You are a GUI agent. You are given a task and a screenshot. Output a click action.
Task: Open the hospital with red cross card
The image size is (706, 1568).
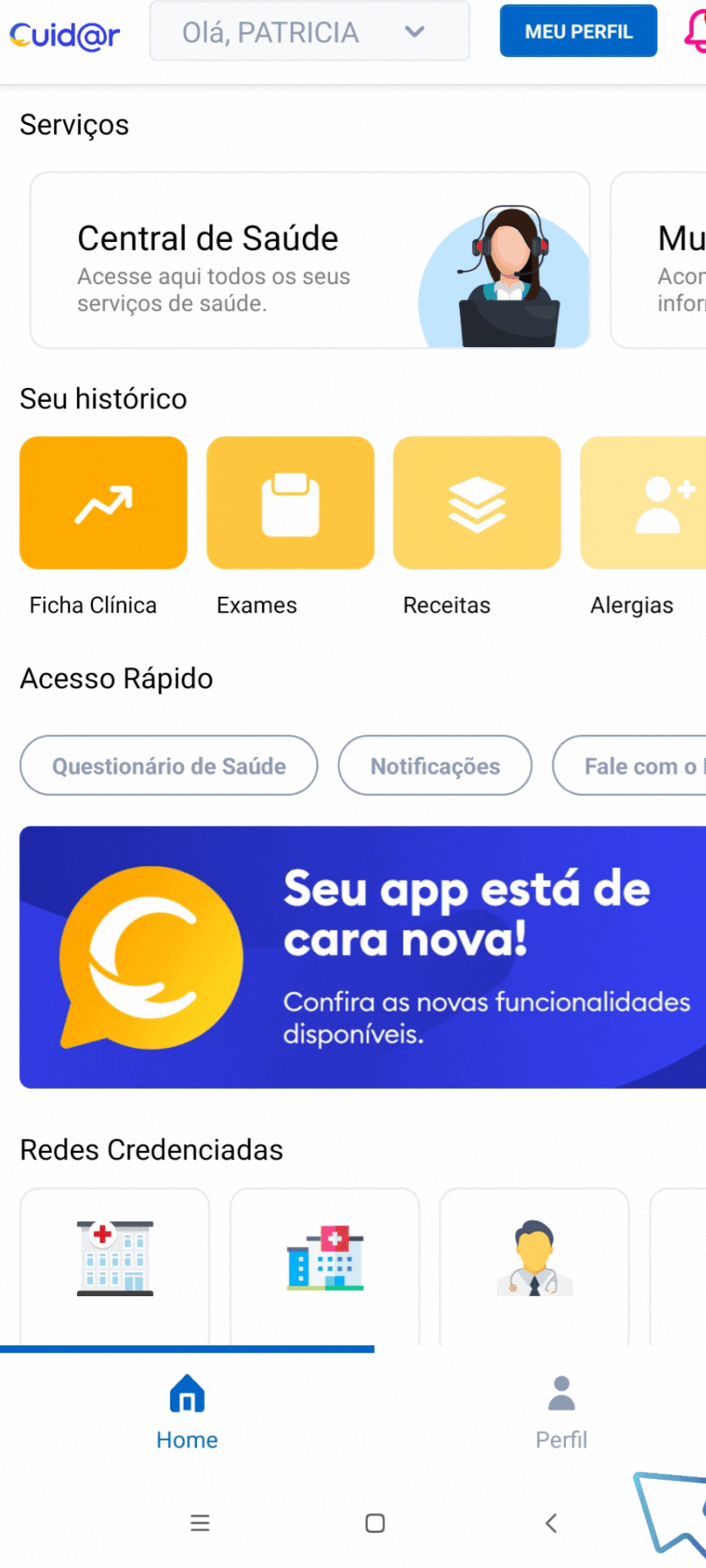tap(114, 1262)
